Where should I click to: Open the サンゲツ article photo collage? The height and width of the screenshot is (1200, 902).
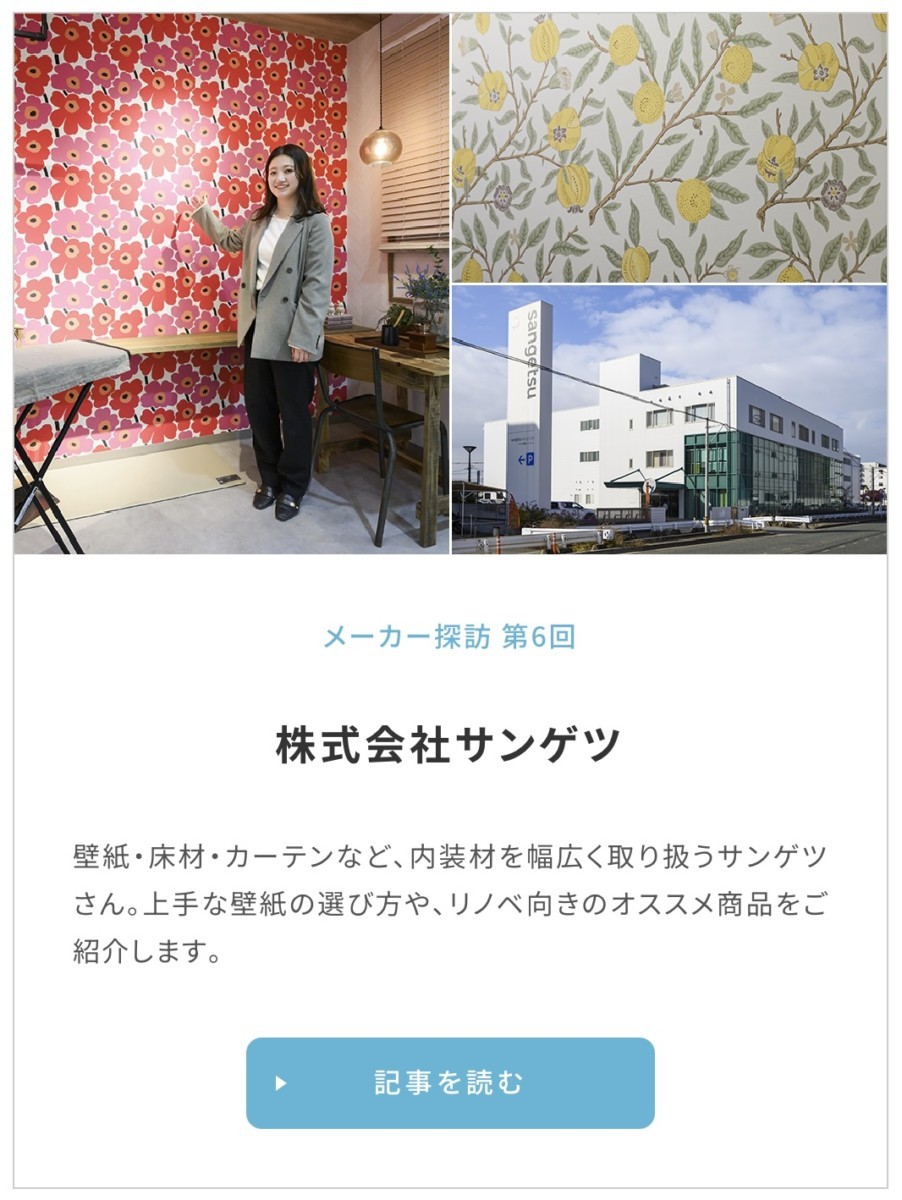450,283
